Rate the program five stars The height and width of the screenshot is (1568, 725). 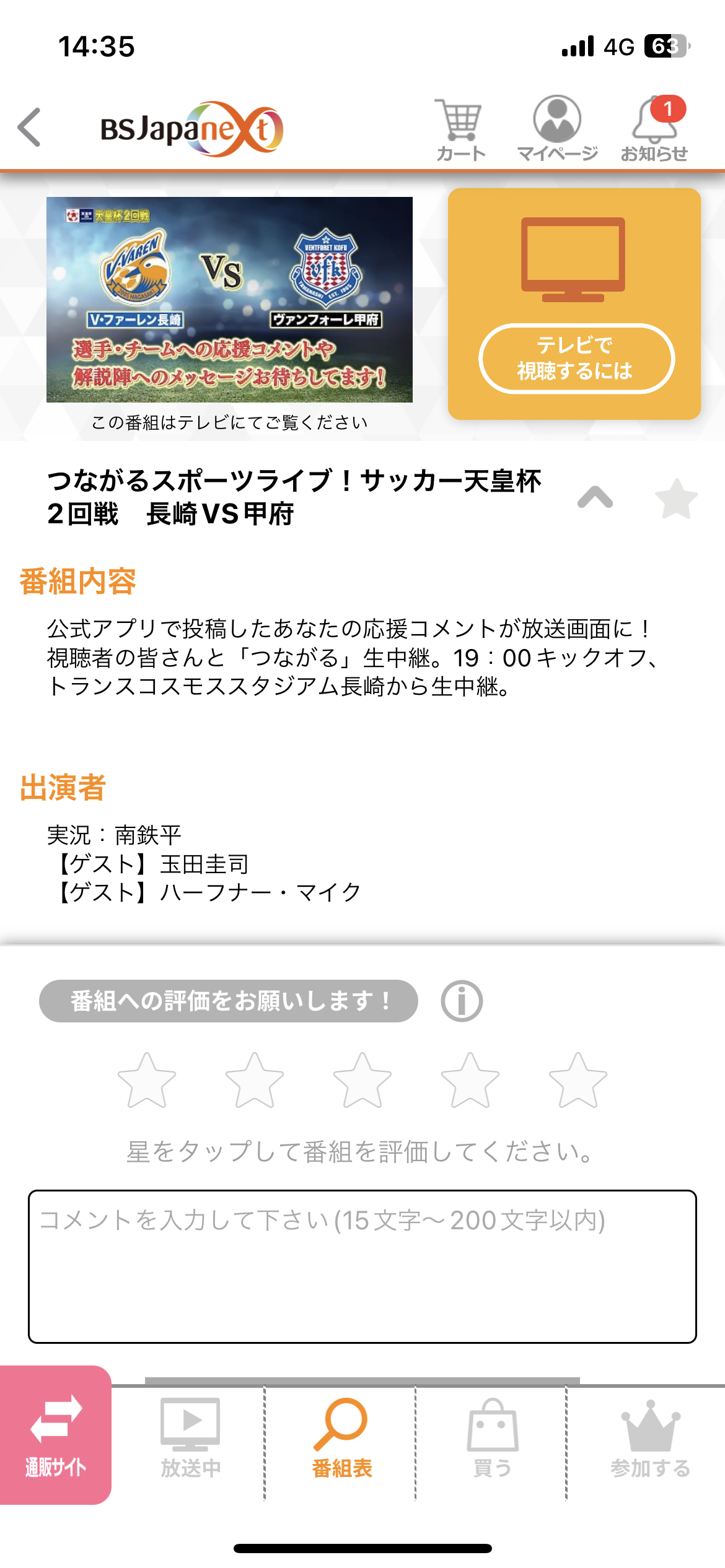(578, 1081)
